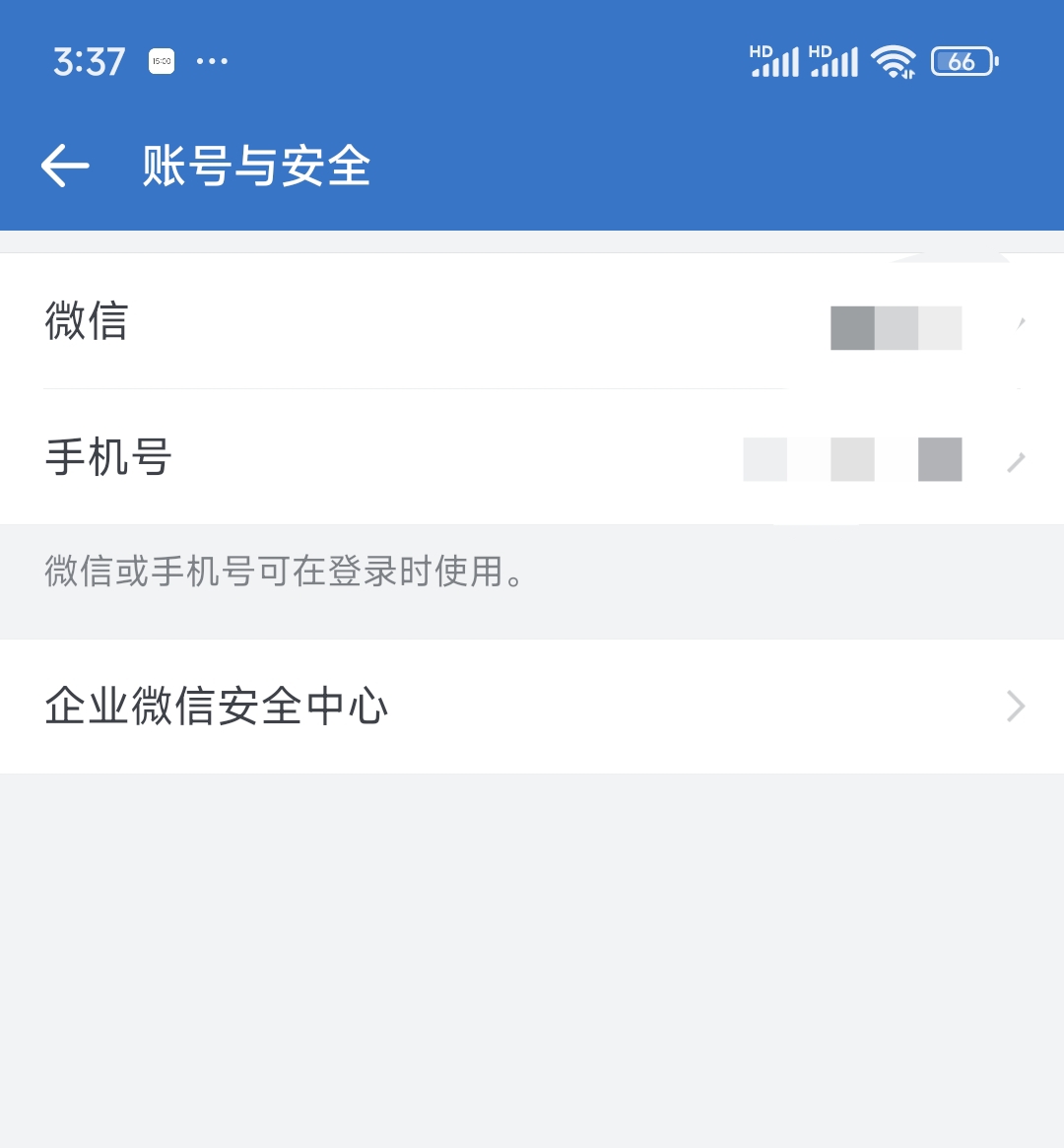The image size is (1064, 1148).
Task: Open 企业微信安全中心
Action: [532, 706]
